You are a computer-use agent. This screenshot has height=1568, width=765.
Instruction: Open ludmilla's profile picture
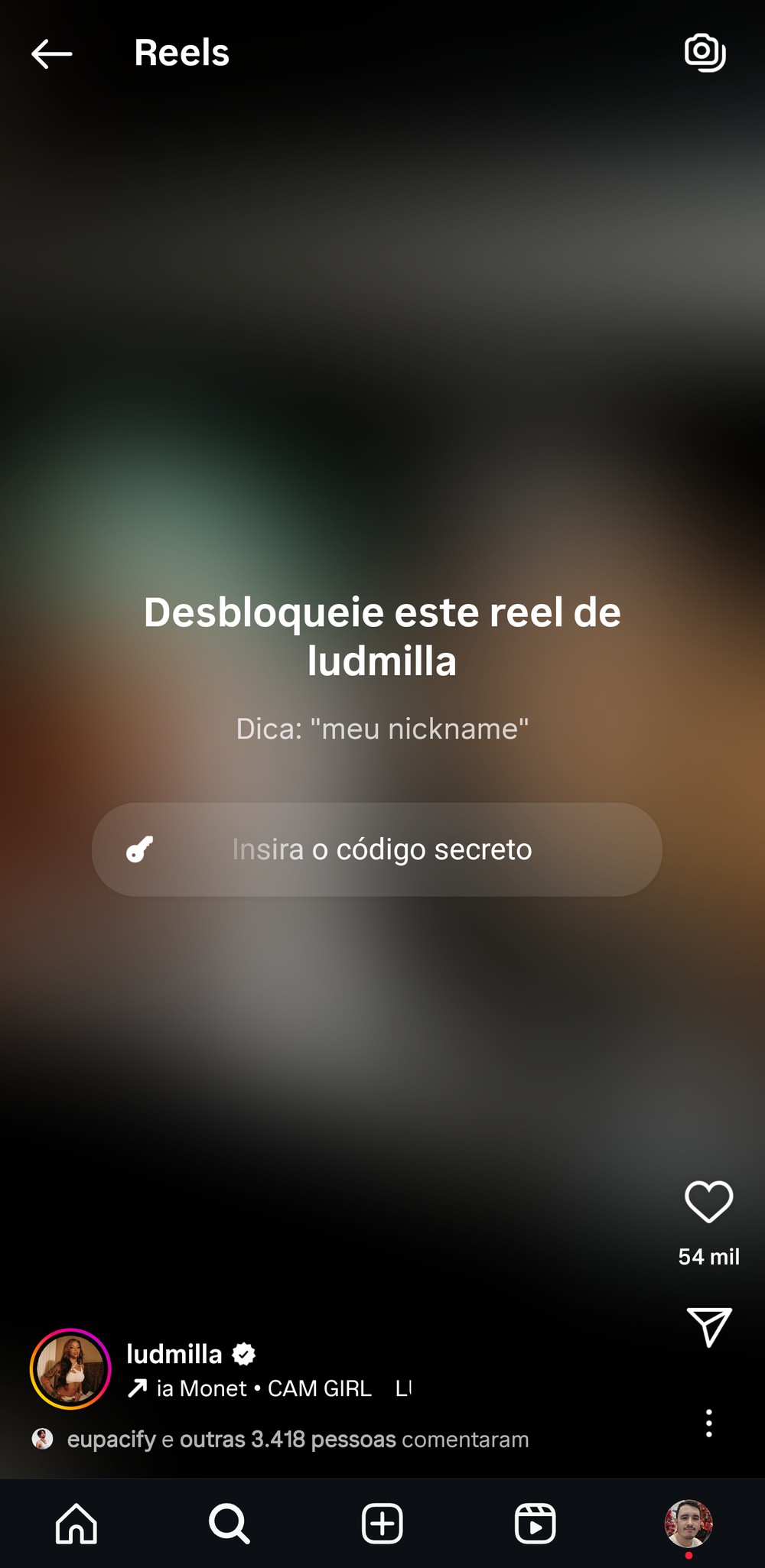pyautogui.click(x=70, y=1369)
